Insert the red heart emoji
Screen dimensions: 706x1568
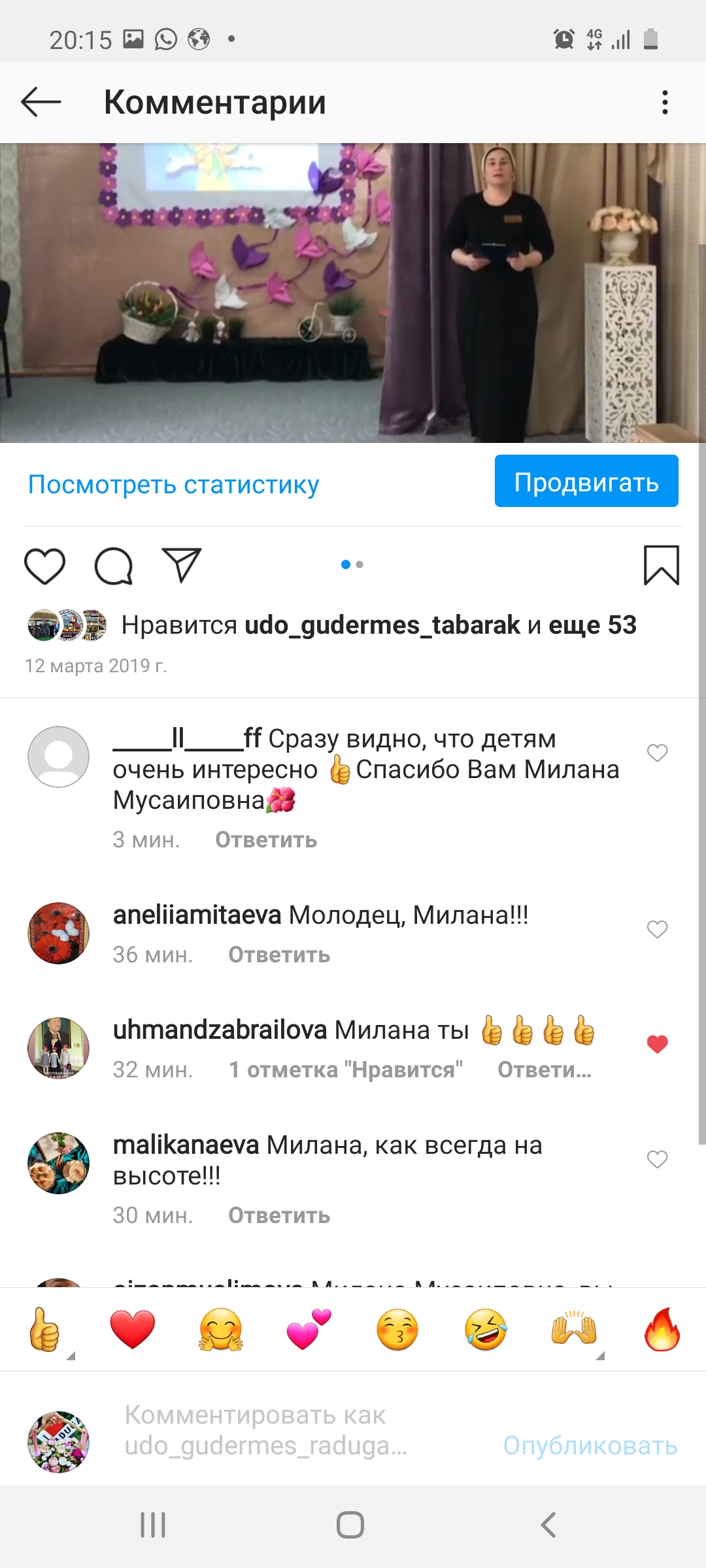tap(133, 1330)
